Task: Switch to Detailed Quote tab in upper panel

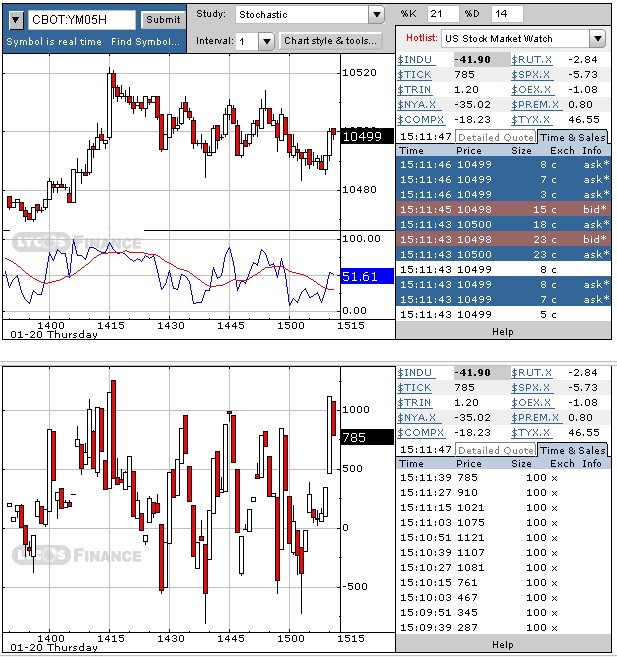Action: click(x=496, y=137)
